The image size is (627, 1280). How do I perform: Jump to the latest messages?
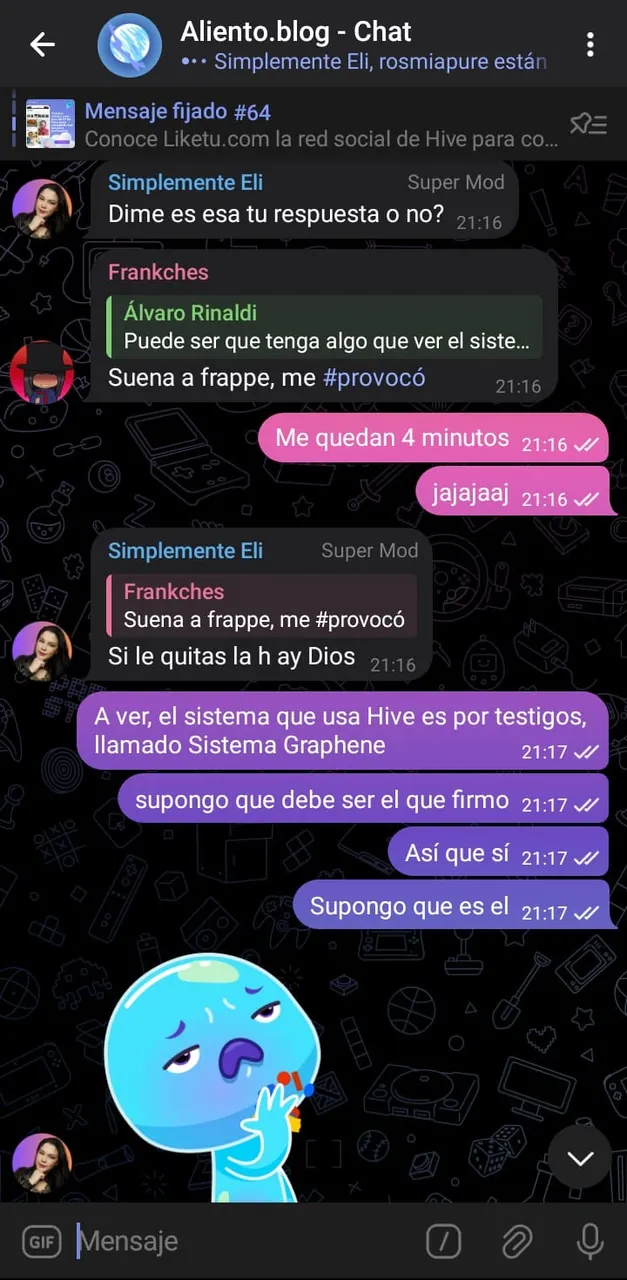(580, 1157)
